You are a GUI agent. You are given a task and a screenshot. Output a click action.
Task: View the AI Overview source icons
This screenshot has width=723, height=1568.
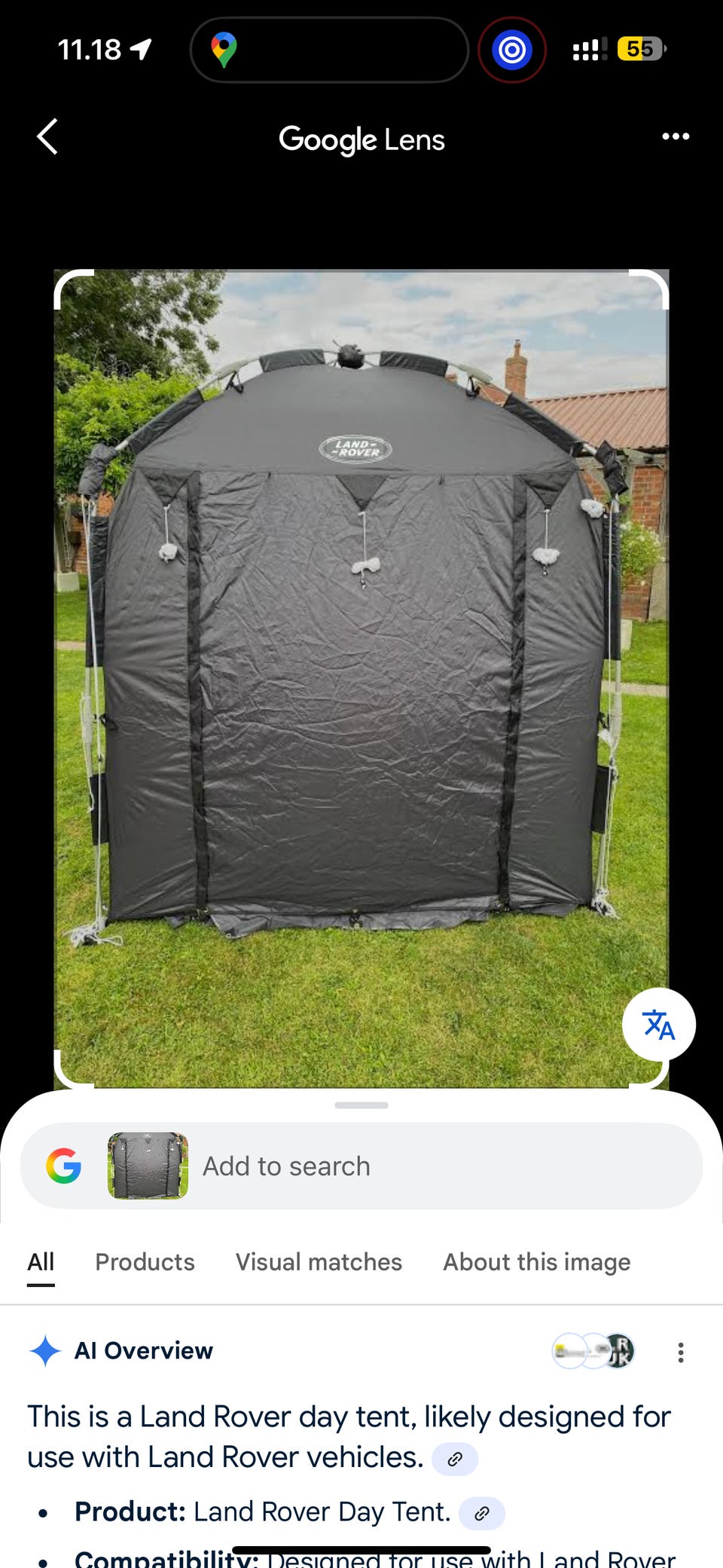pyautogui.click(x=593, y=1351)
